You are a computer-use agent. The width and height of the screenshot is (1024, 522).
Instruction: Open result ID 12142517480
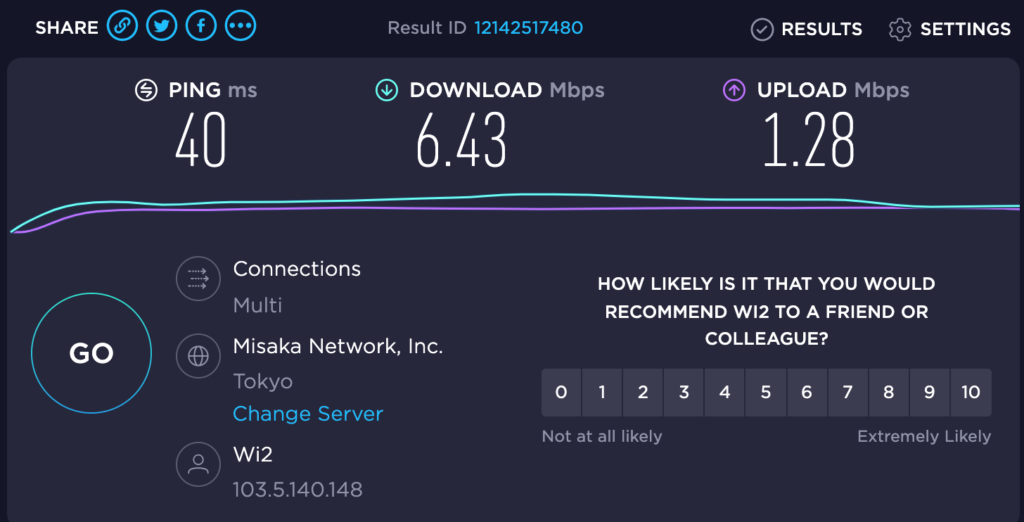(528, 28)
